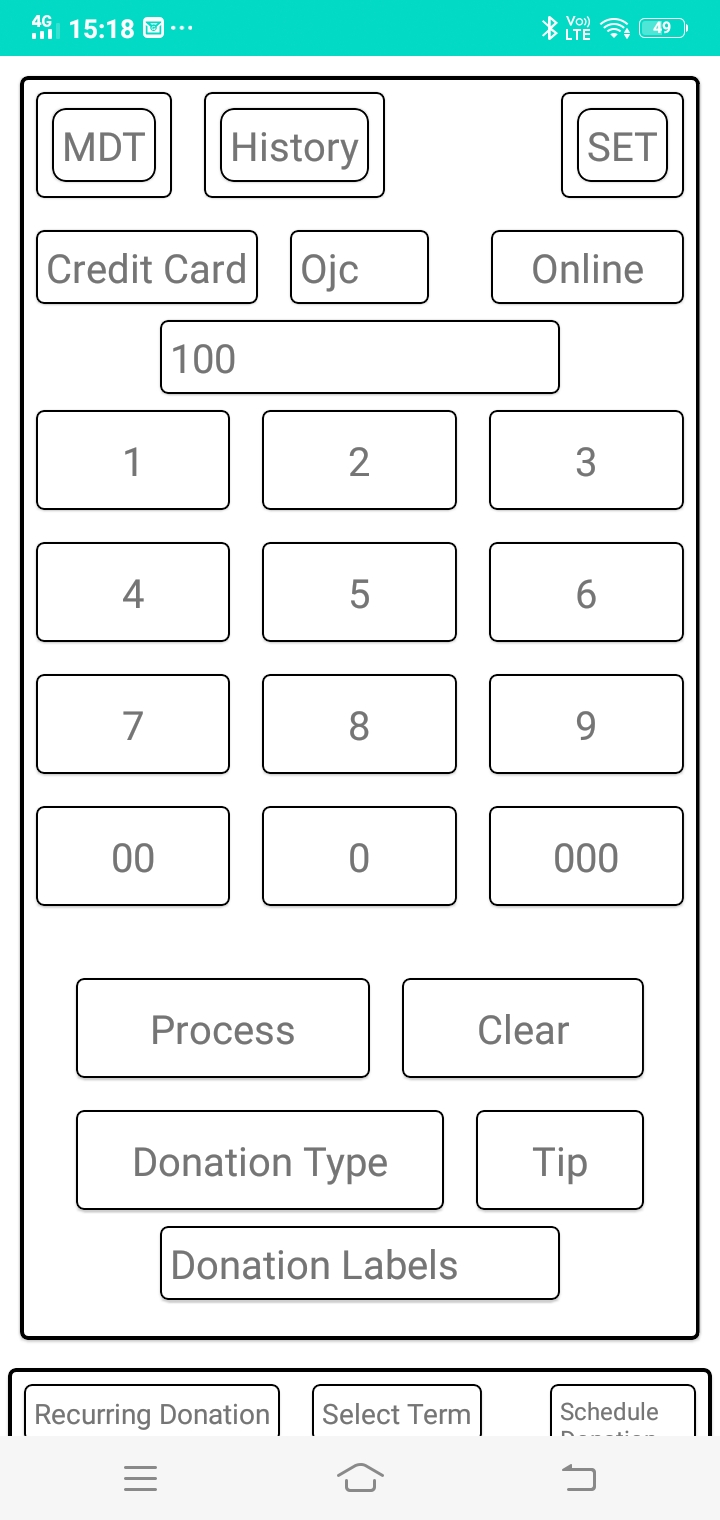
Task: Open the Select Term dropdown
Action: point(396,1414)
